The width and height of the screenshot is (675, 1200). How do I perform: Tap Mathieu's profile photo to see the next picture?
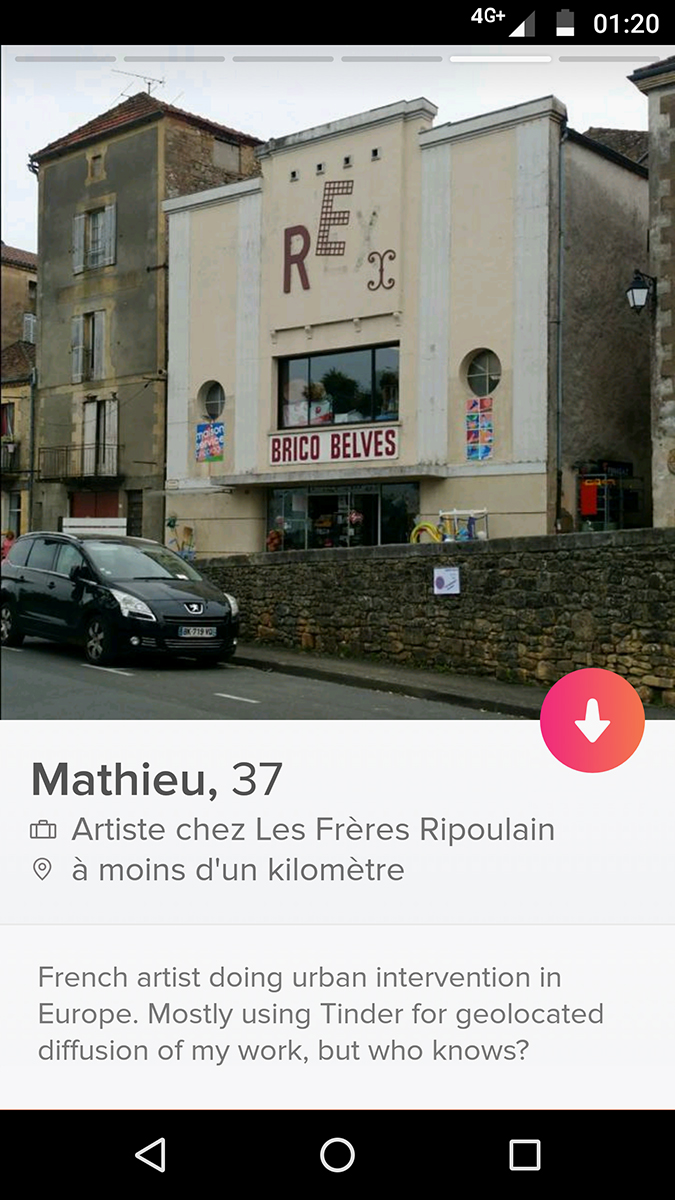click(337, 382)
